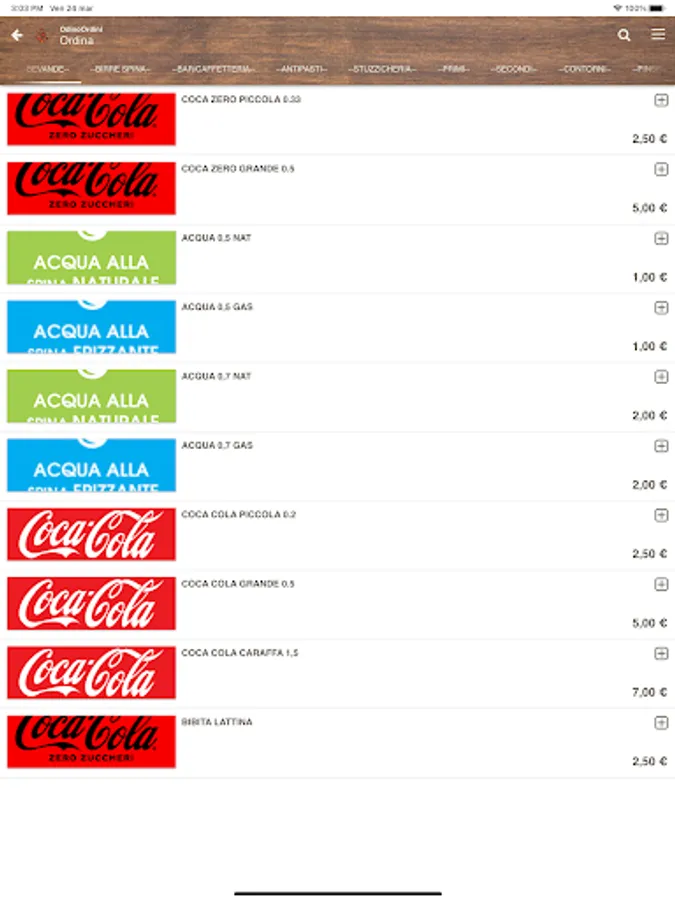Image resolution: width=675 pixels, height=900 pixels.
Task: Switch to the Stuzzicheria tab
Action: (378, 69)
